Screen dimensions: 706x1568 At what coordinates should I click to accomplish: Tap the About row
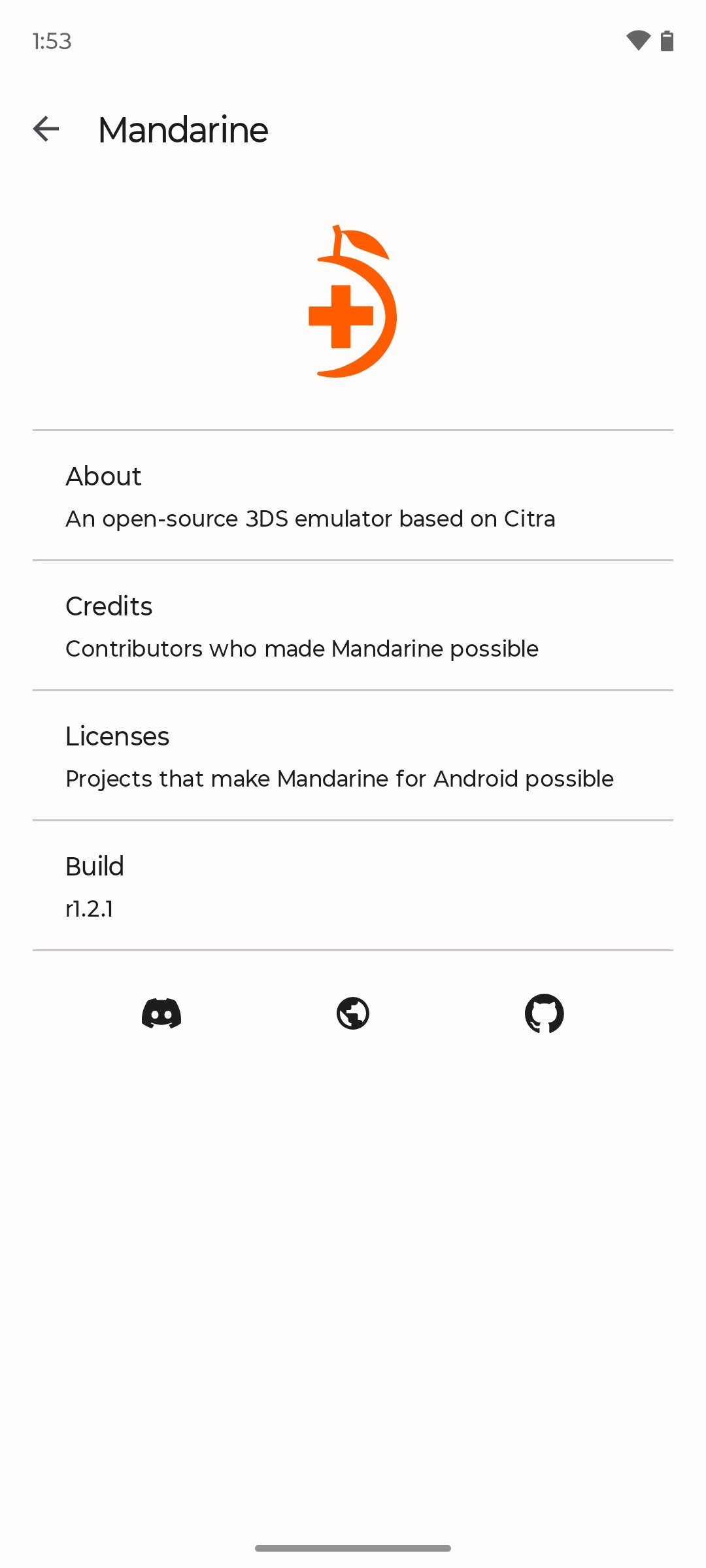pyautogui.click(x=353, y=496)
